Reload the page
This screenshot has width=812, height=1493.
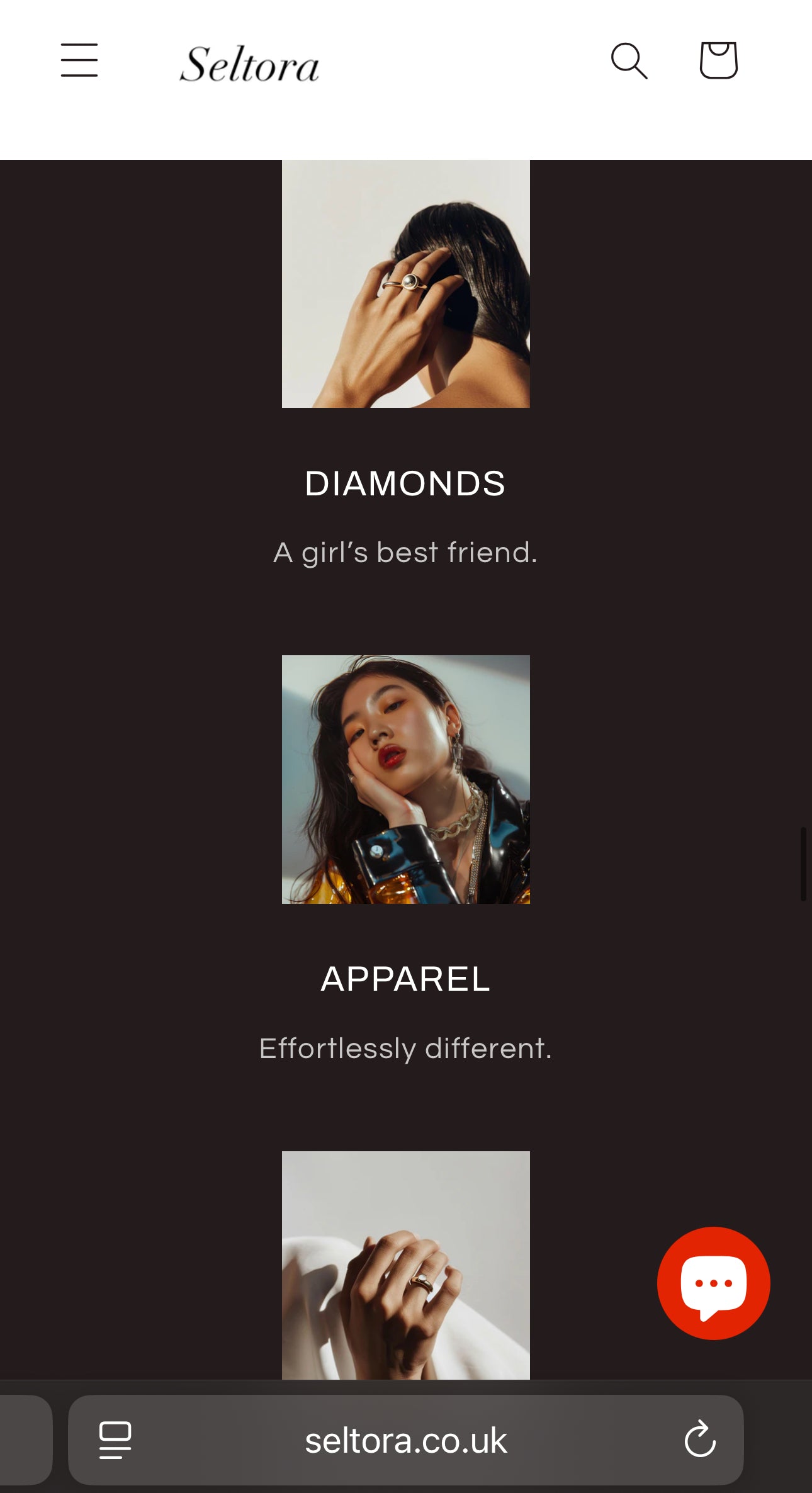[700, 1439]
